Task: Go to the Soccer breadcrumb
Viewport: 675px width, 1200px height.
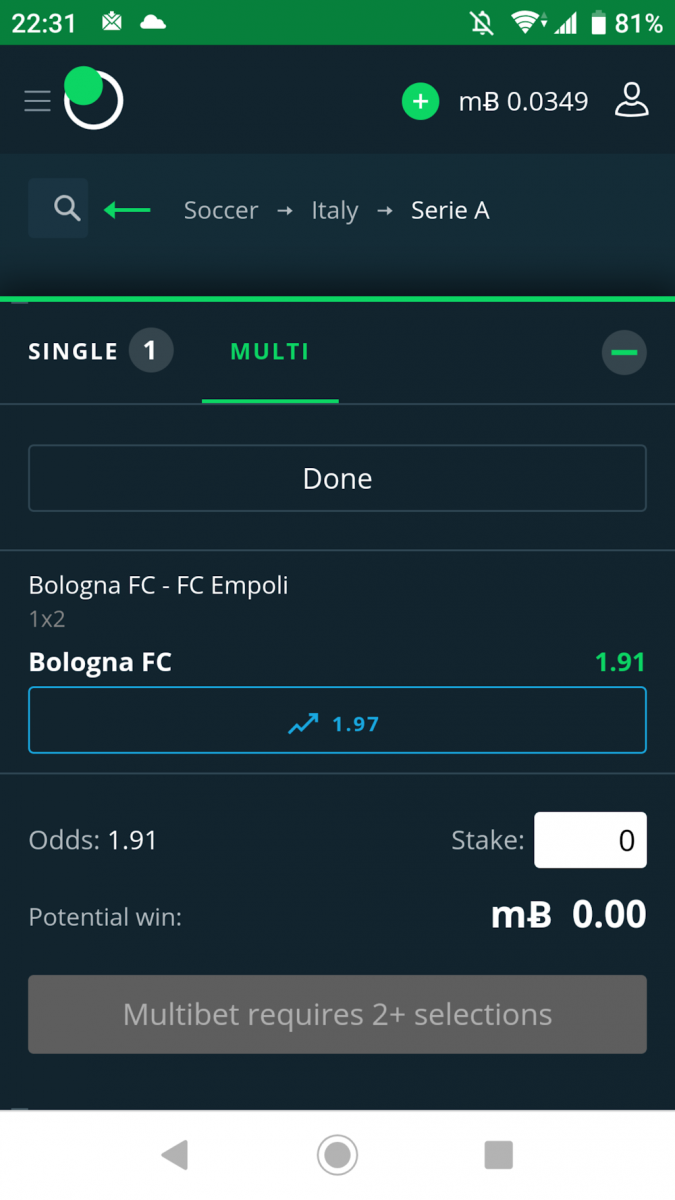Action: tap(221, 211)
